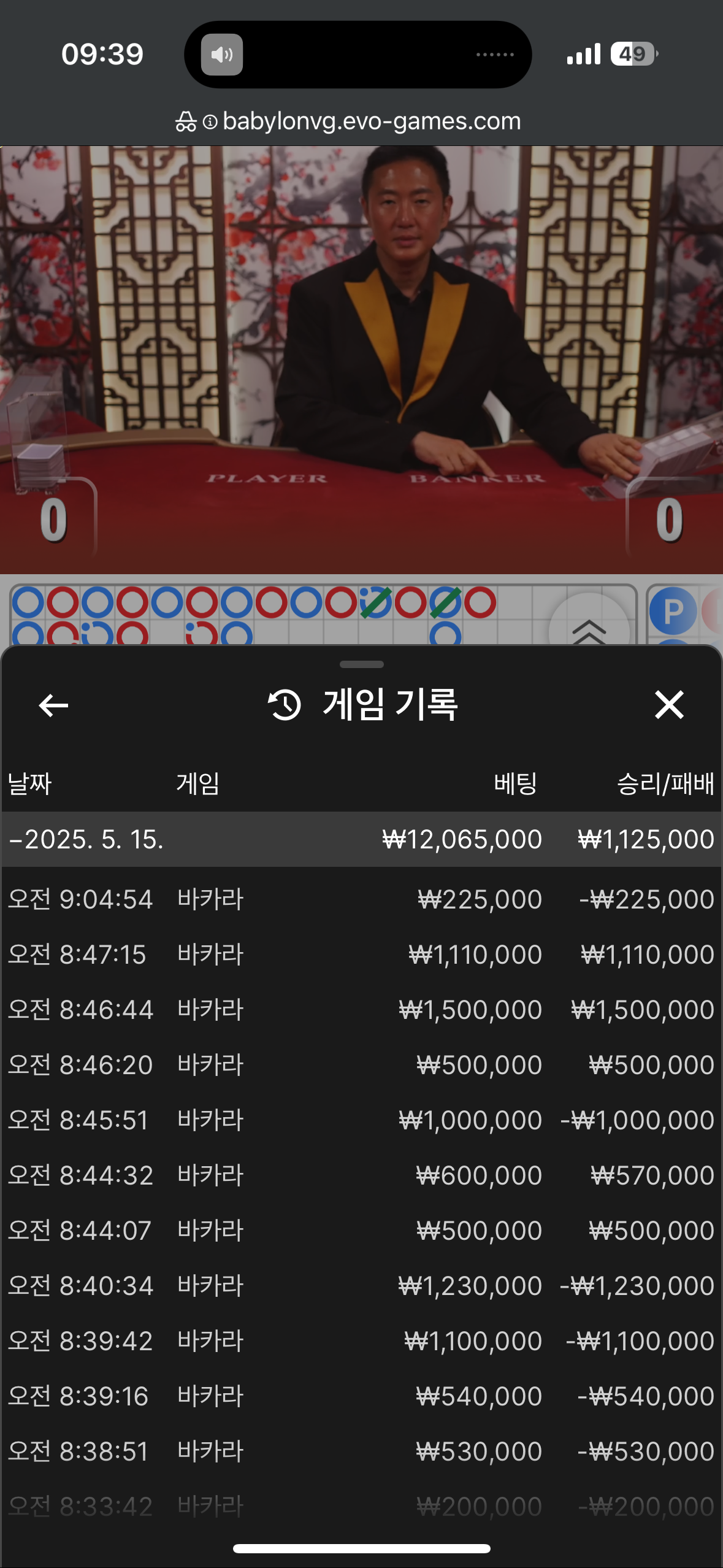Open the 오전 8:45:51 바카라 record

coord(361,1120)
